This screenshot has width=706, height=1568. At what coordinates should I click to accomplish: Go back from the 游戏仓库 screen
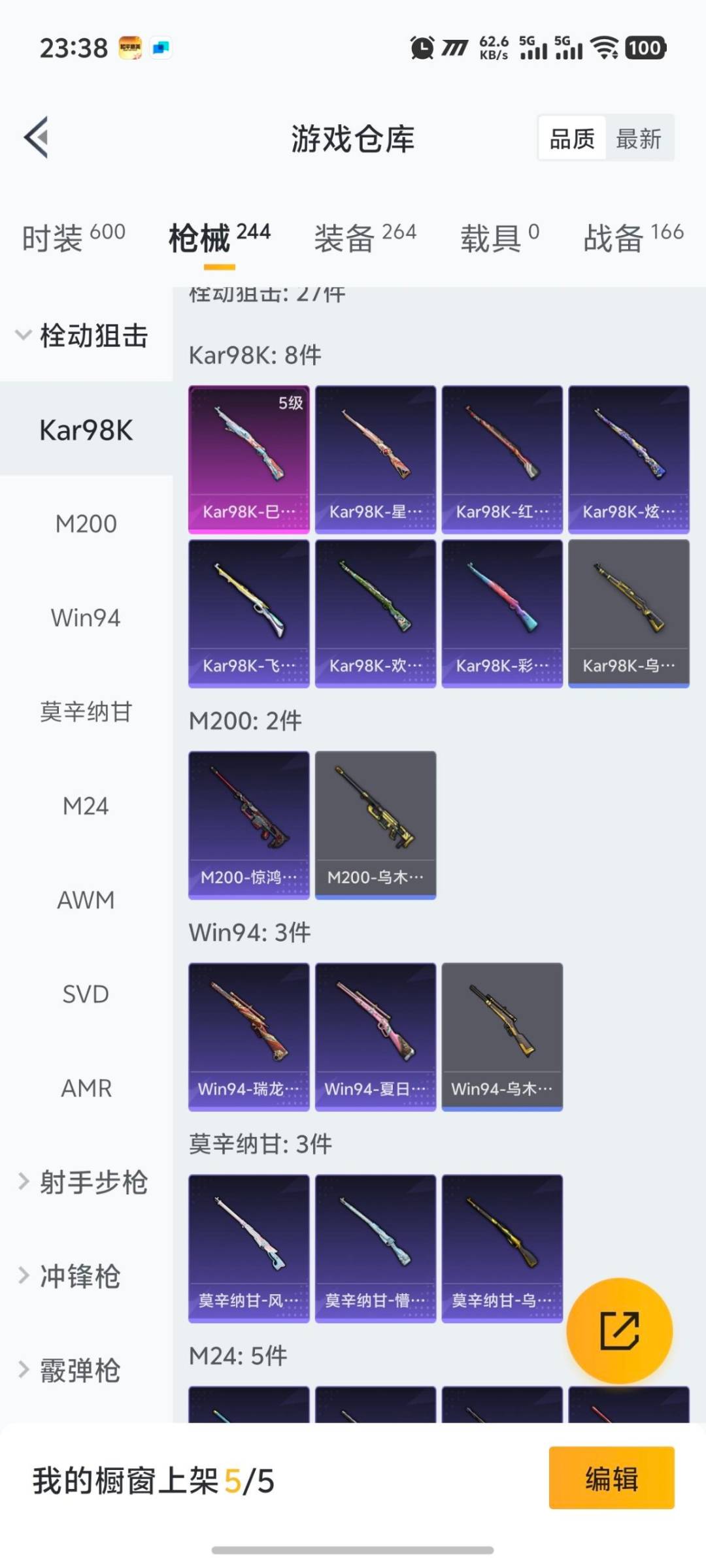click(x=37, y=137)
